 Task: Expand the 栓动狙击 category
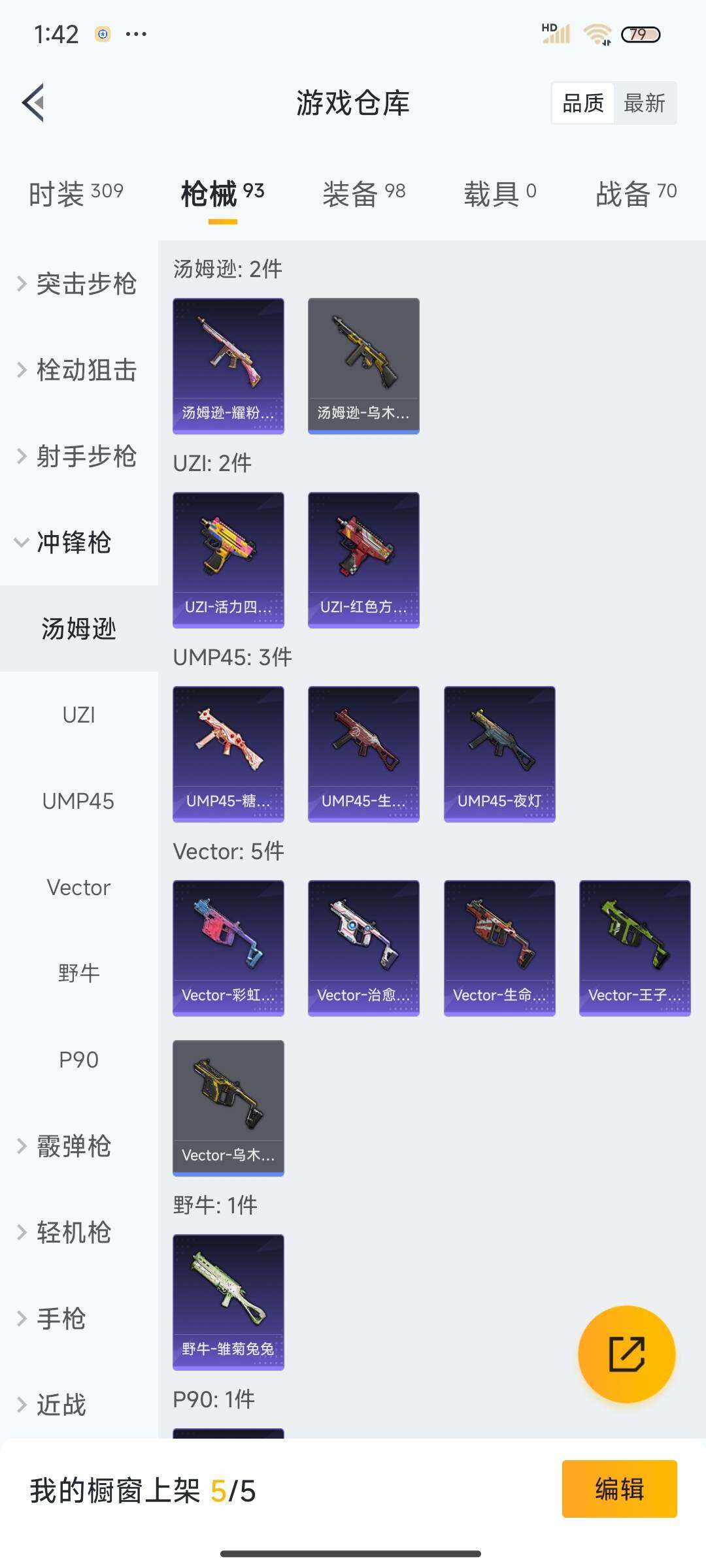click(x=77, y=370)
